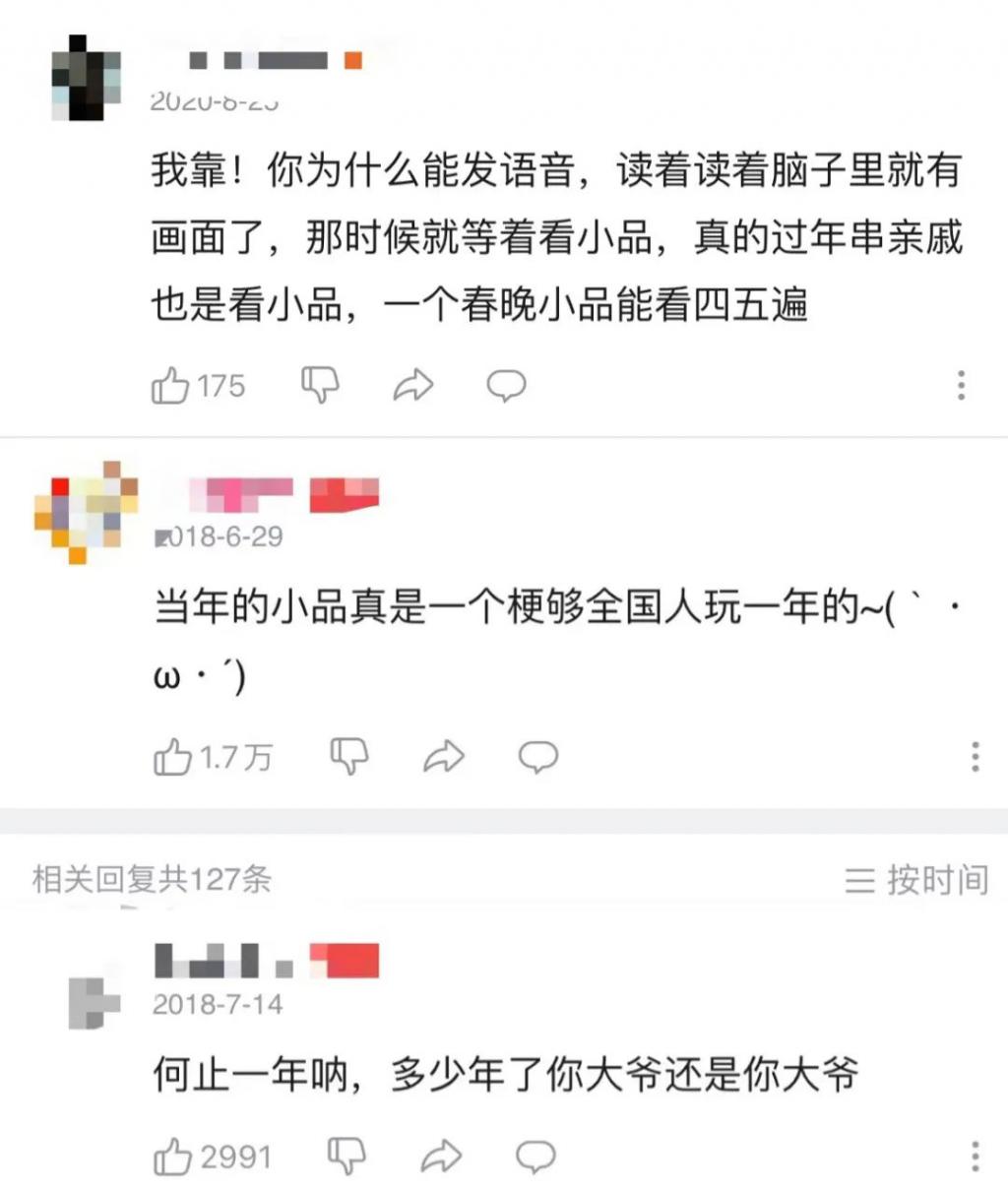The width and height of the screenshot is (1008, 1191).
Task: Open overflow menu on 175-likes comment
Action: (x=961, y=385)
